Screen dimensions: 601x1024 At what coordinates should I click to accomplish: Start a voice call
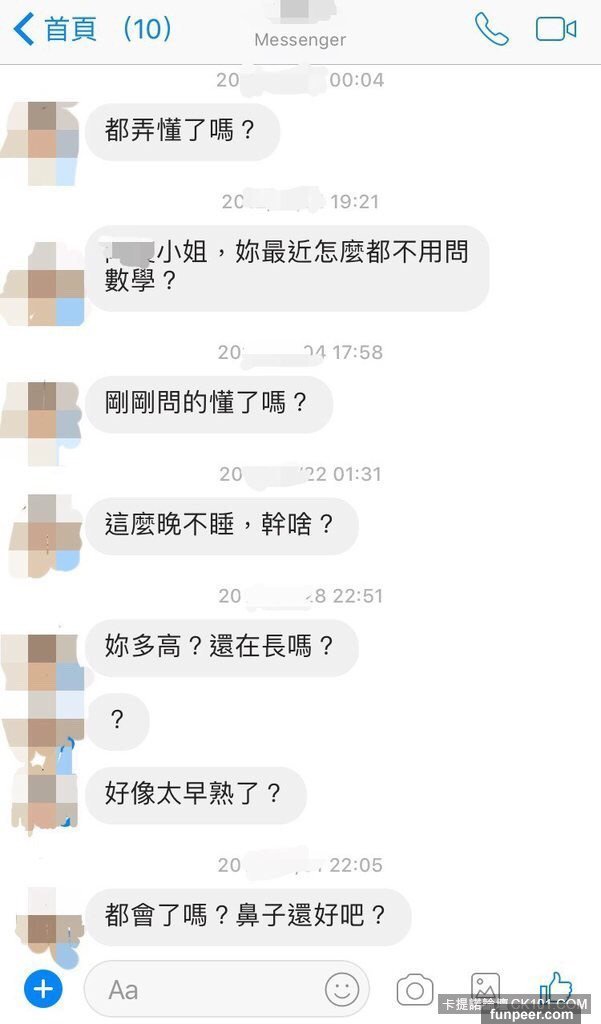pos(491,29)
